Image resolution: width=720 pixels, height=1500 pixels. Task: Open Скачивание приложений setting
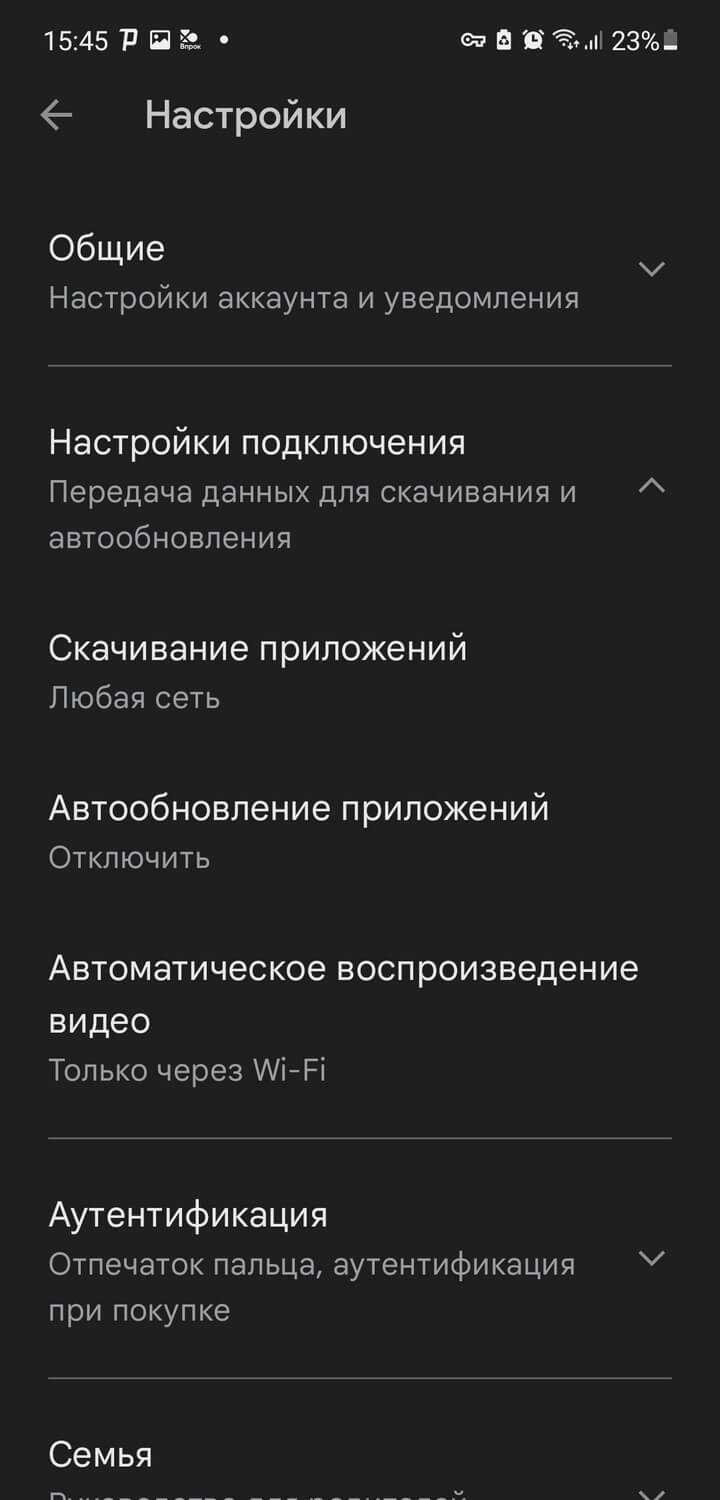[258, 672]
